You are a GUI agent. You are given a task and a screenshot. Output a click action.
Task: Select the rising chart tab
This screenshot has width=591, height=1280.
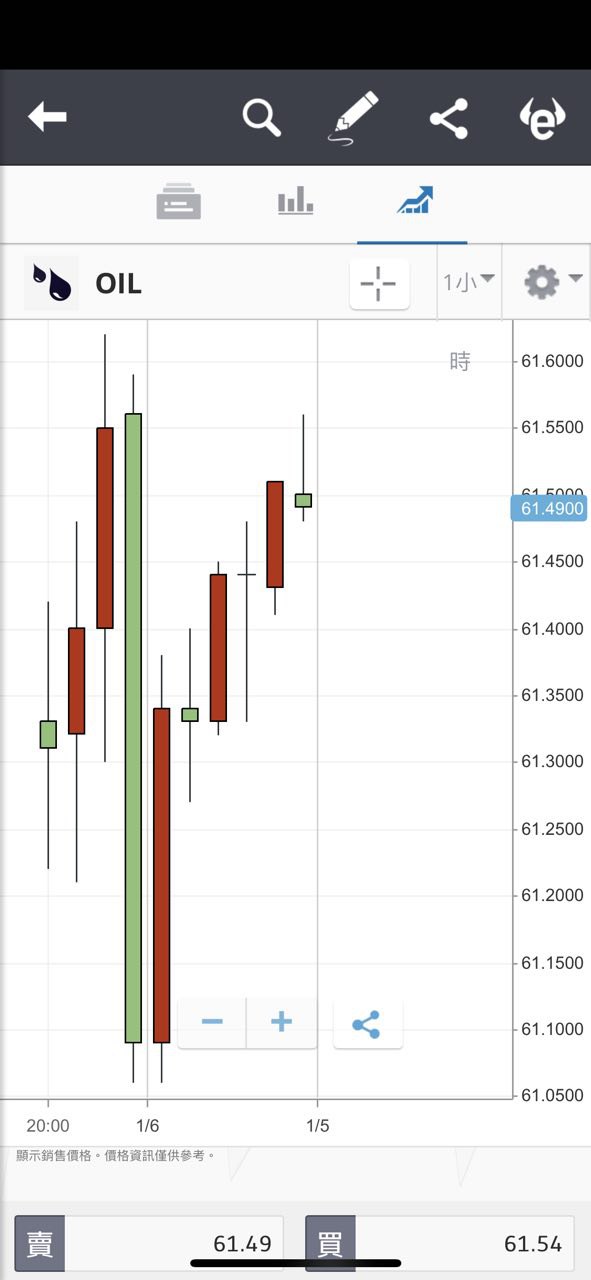[414, 201]
